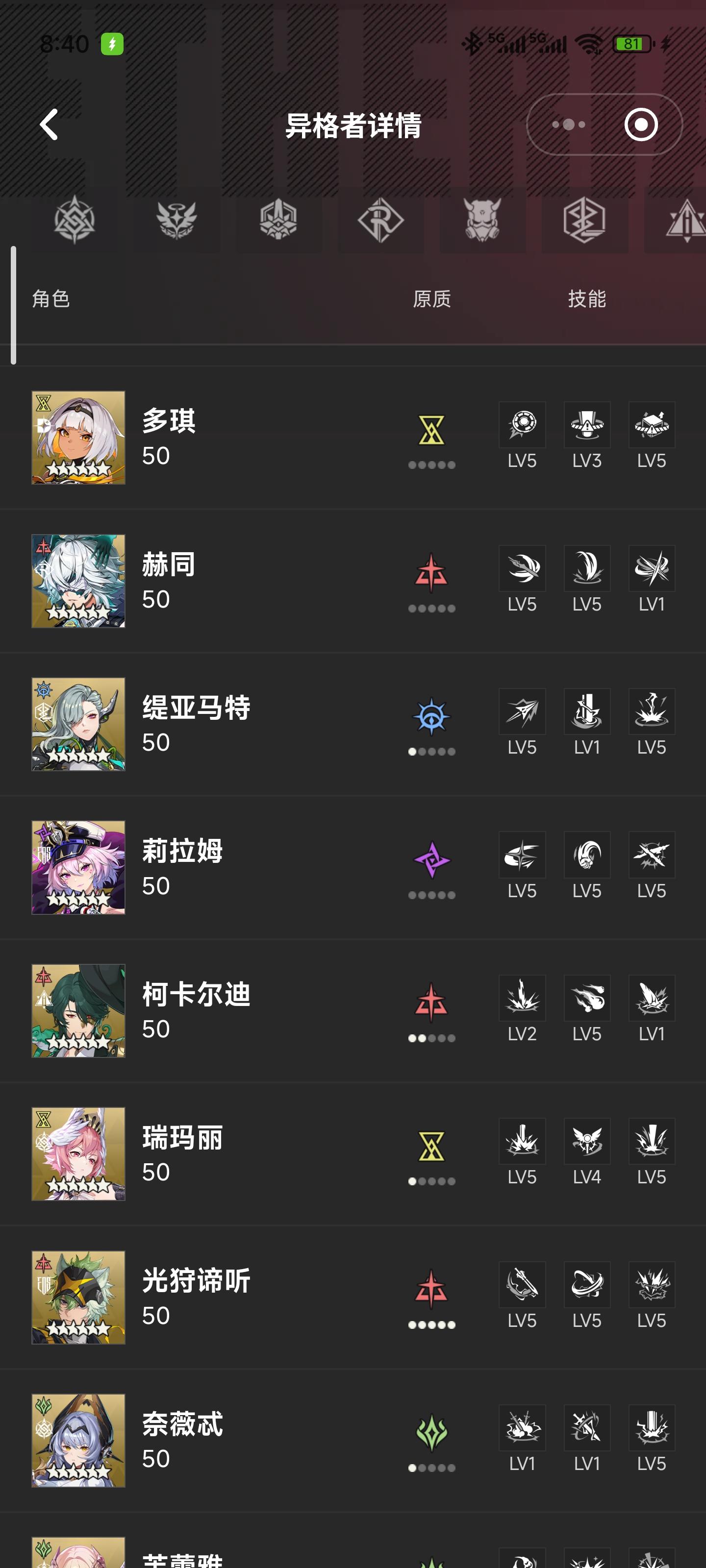Open 多琪's first LV5 skill icon
Viewport: 706px width, 1568px height.
click(522, 425)
